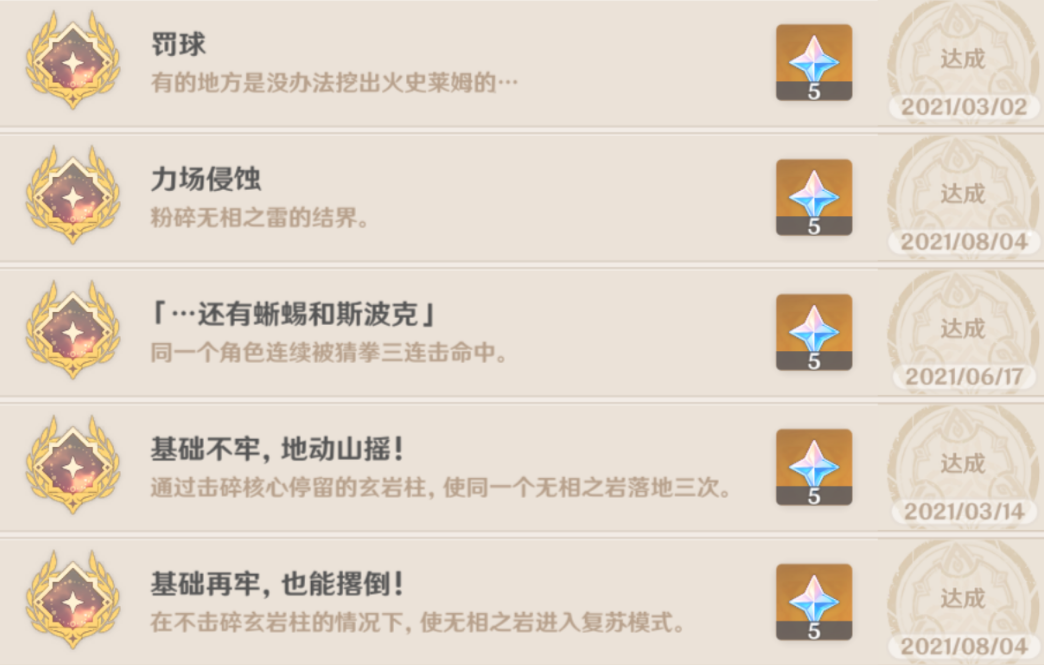Check the primogem reward for 基础不牢，地动山摇！
The height and width of the screenshot is (665, 1044).
(813, 467)
